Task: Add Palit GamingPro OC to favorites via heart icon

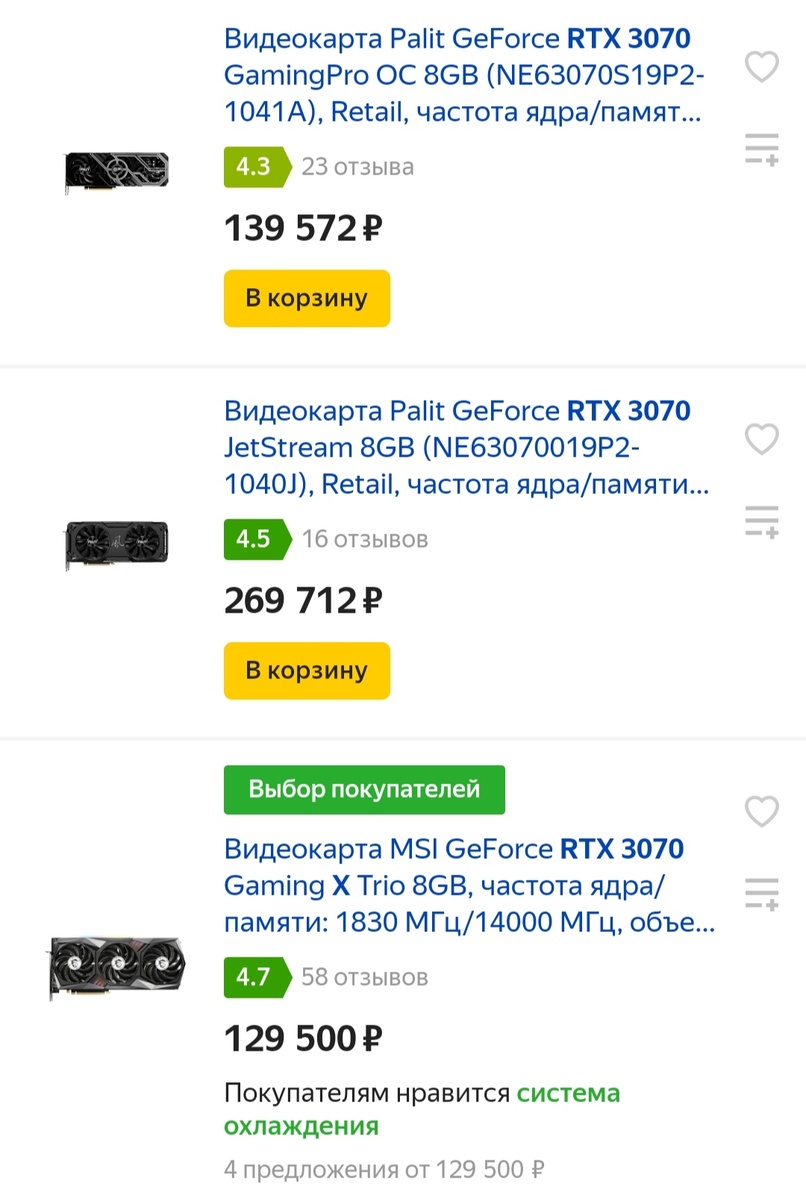Action: point(762,67)
